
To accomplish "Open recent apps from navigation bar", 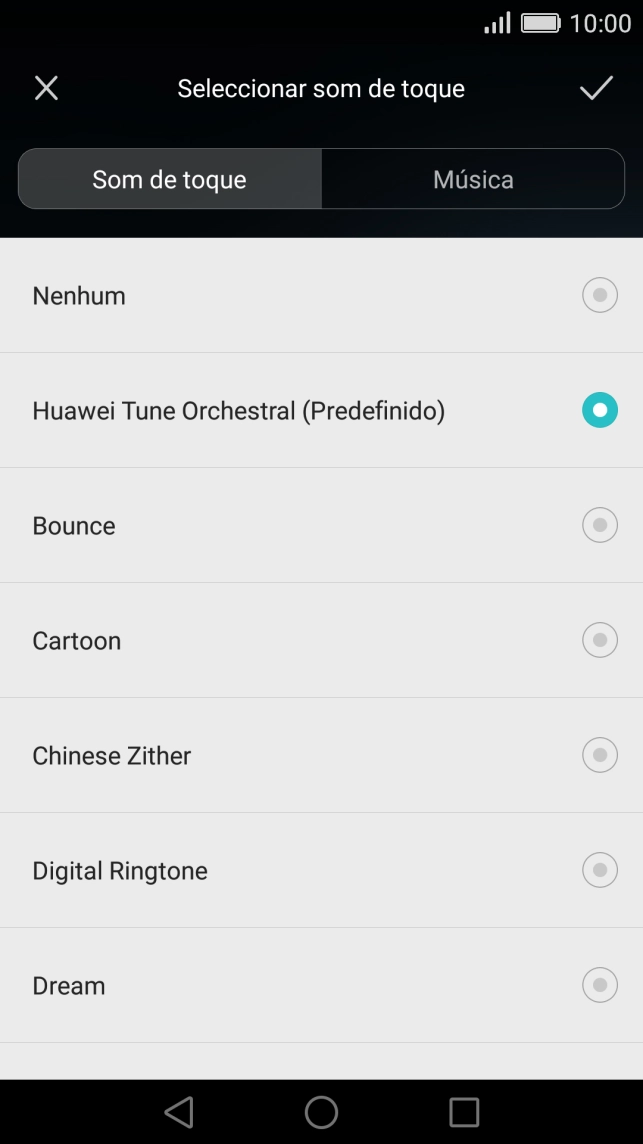I will coord(463,1112).
